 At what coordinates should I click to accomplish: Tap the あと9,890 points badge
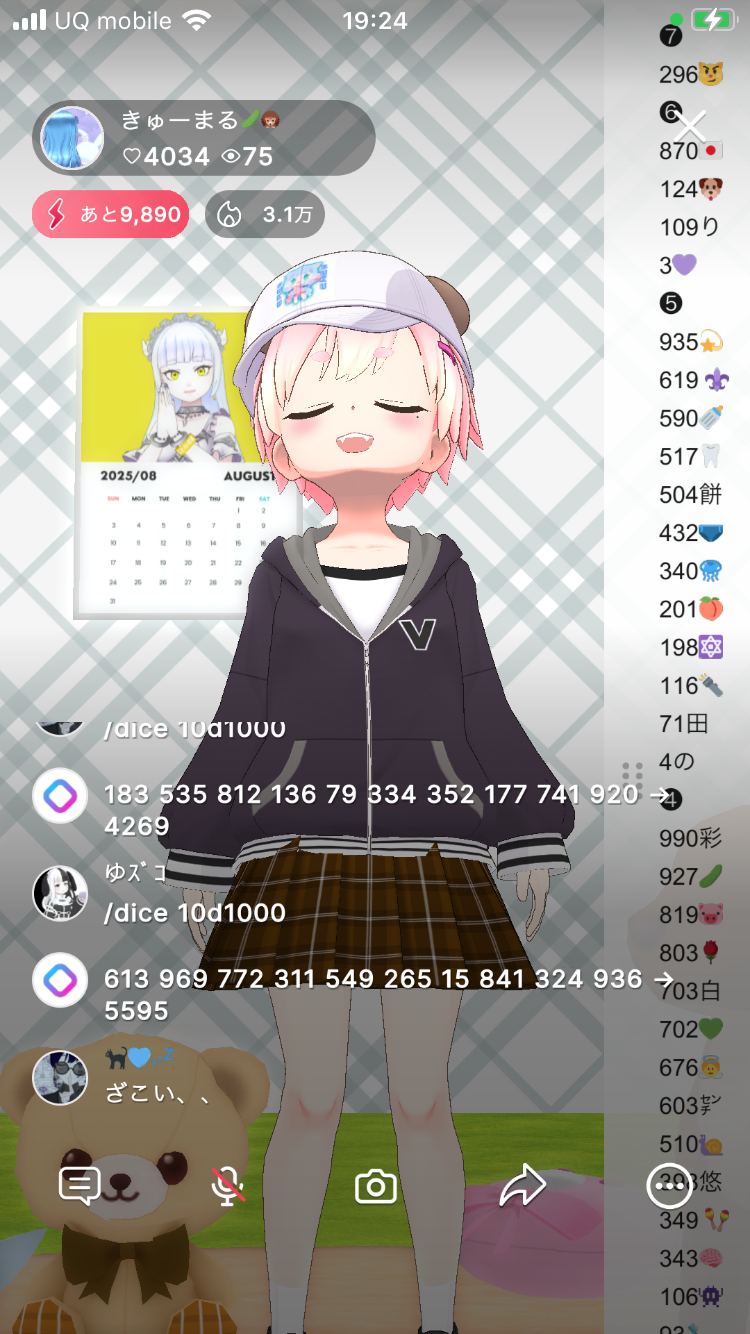tap(111, 214)
